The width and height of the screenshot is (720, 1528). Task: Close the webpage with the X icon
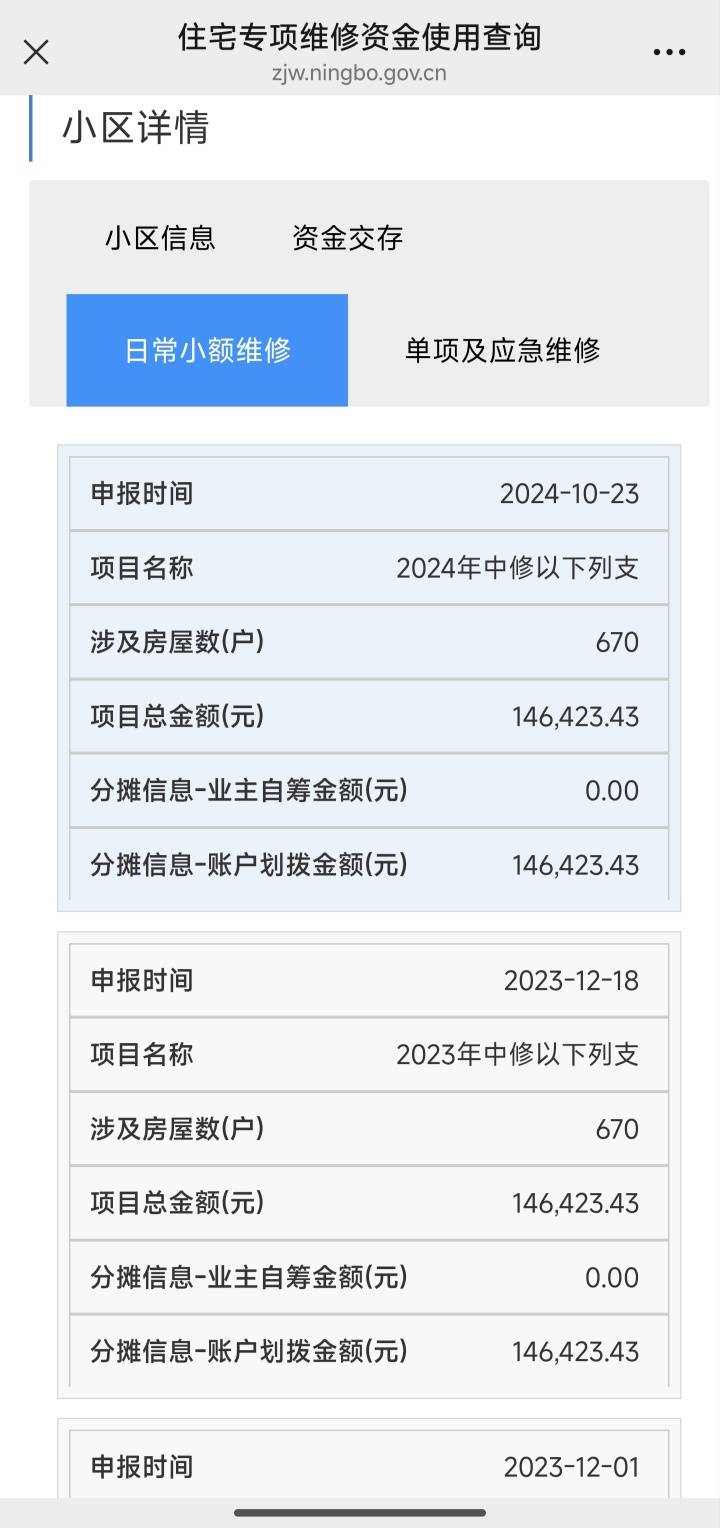pos(36,52)
